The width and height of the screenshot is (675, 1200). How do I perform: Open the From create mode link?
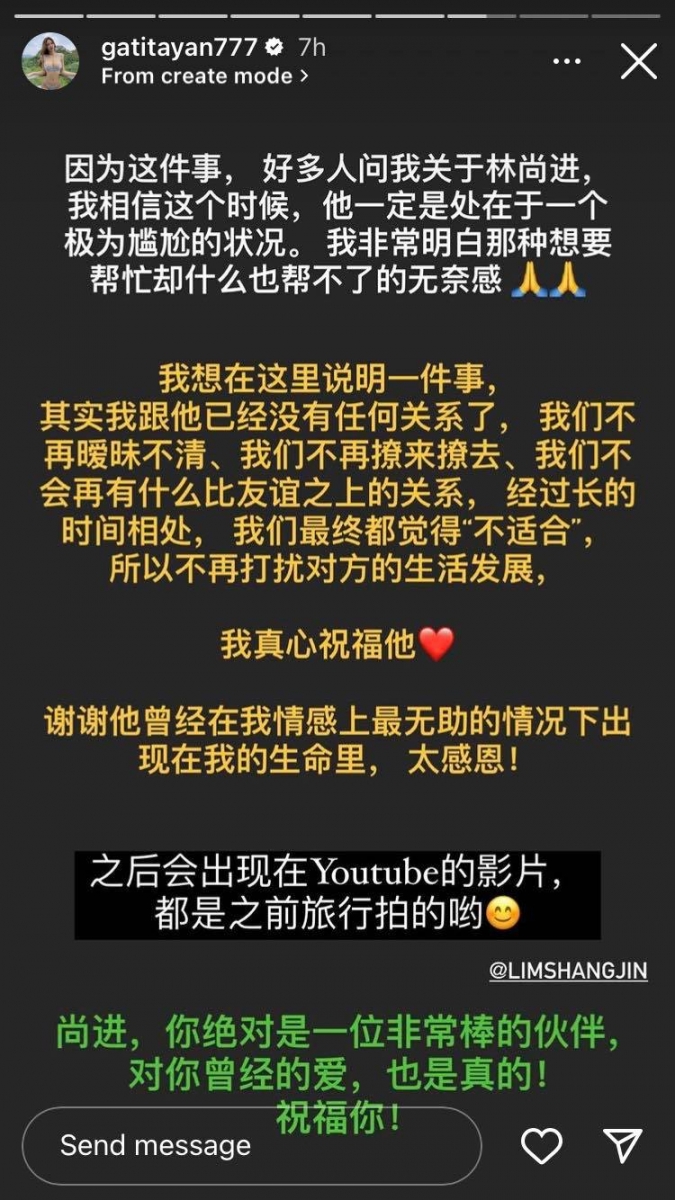click(205, 75)
